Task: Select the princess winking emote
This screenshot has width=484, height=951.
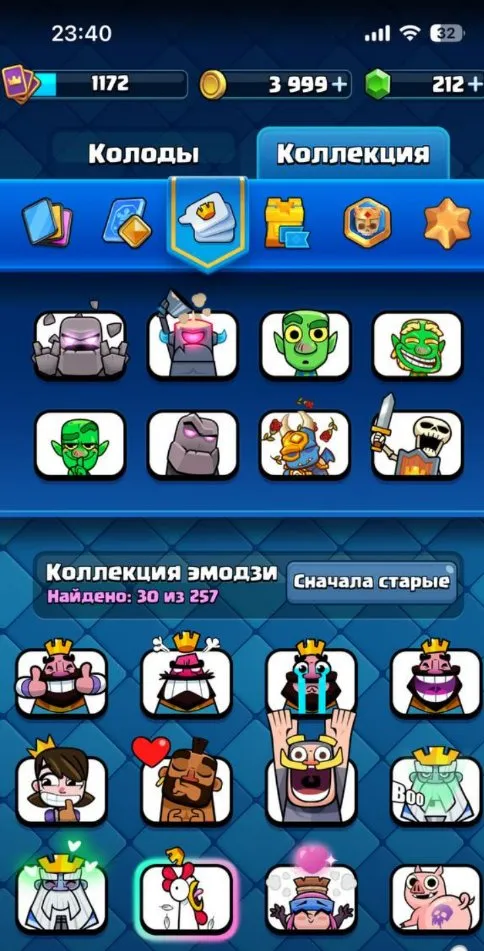Action: [x=61, y=782]
